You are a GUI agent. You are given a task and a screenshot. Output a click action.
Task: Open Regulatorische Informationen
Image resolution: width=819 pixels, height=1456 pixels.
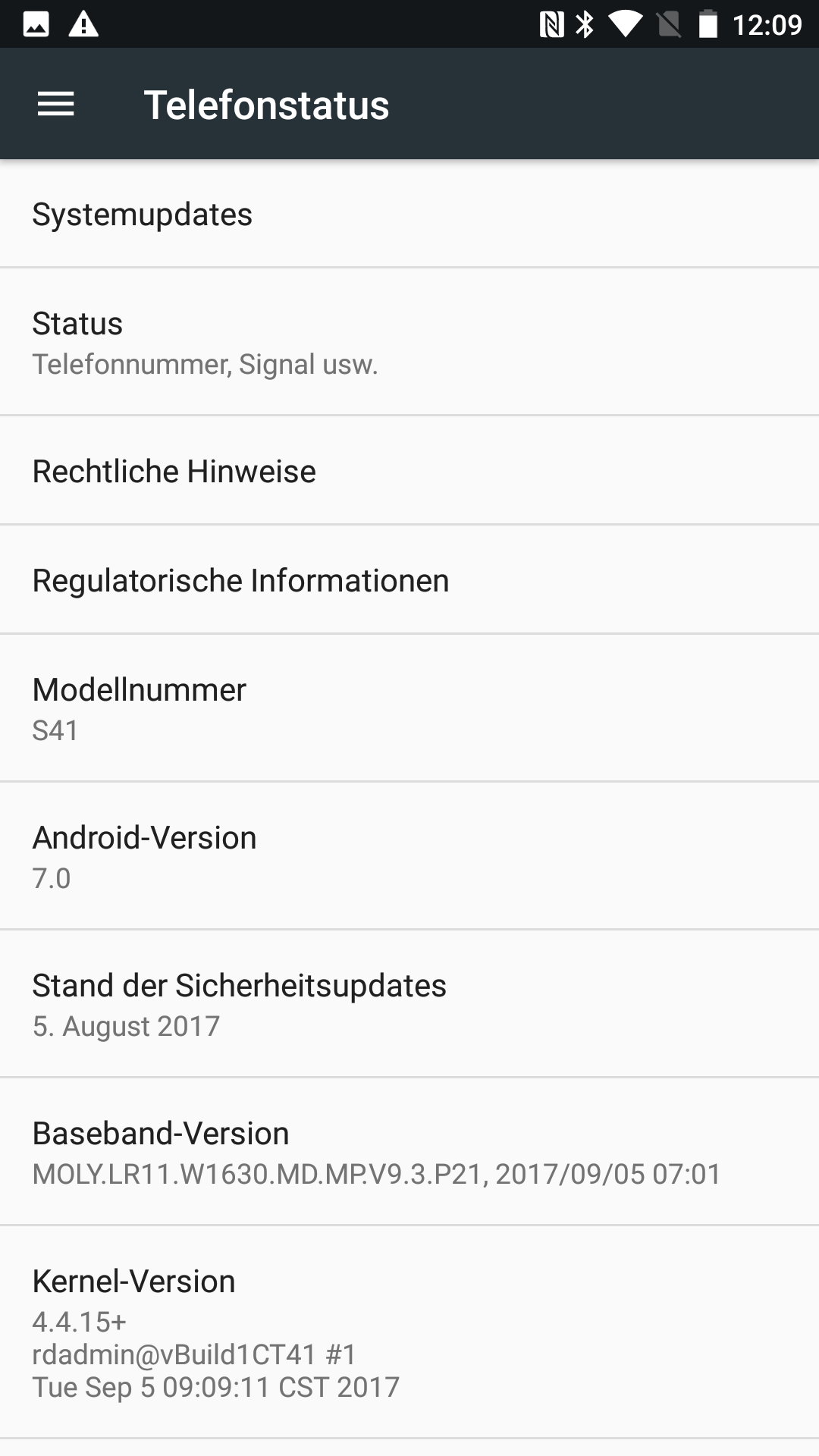409,580
